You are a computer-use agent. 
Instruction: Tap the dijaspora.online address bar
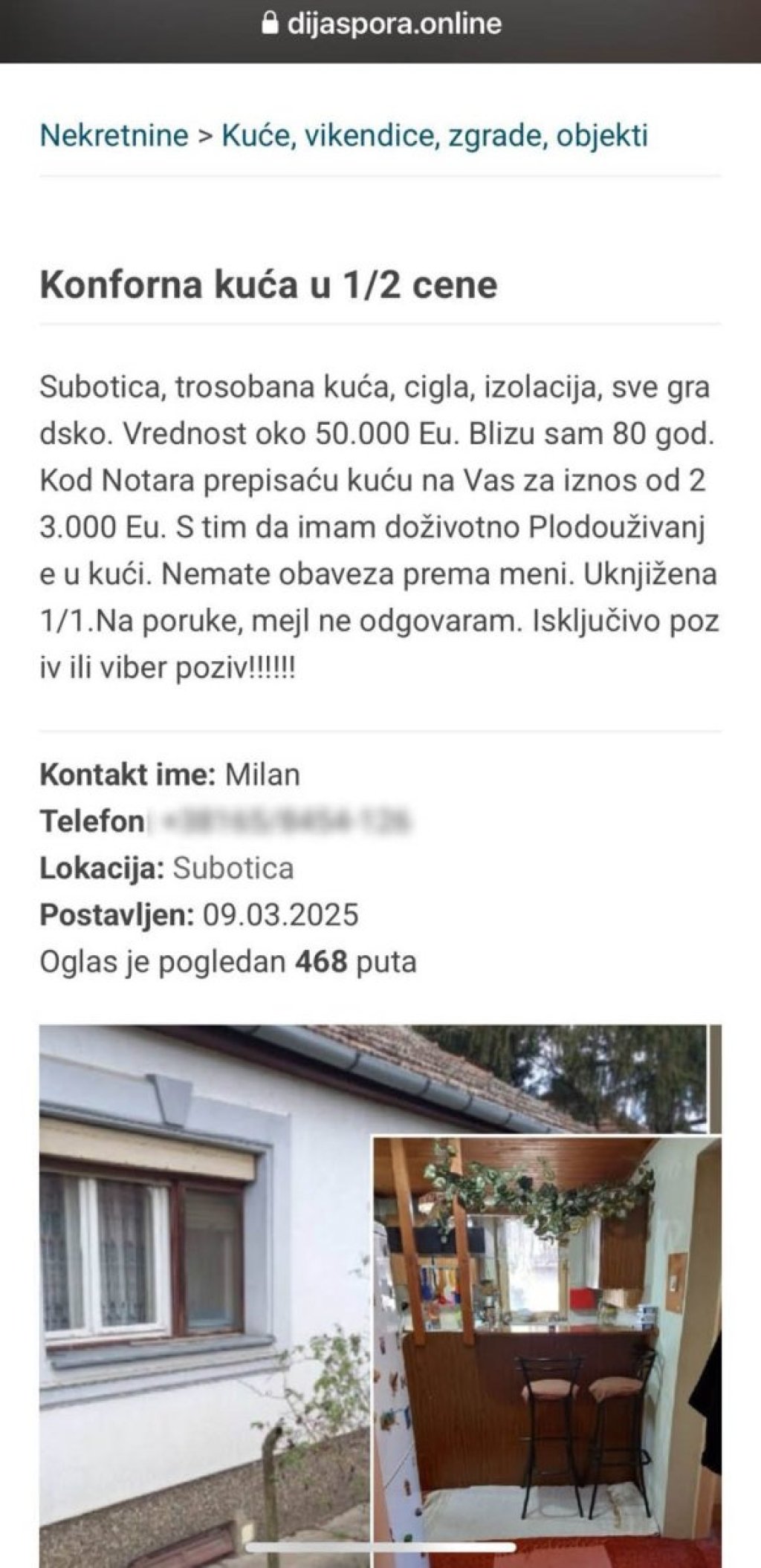click(x=382, y=24)
